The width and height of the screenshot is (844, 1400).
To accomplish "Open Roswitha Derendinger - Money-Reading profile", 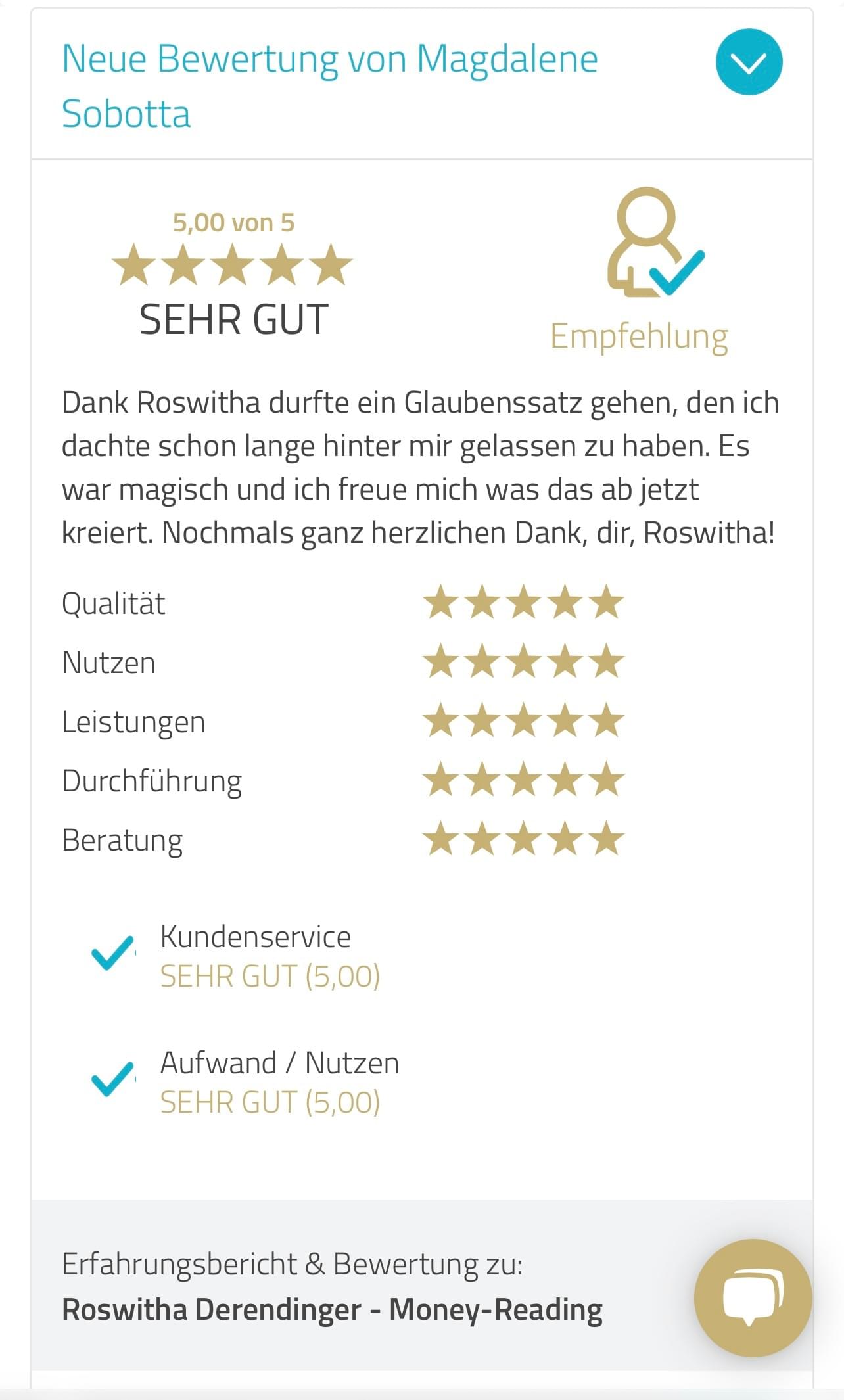I will [332, 1309].
